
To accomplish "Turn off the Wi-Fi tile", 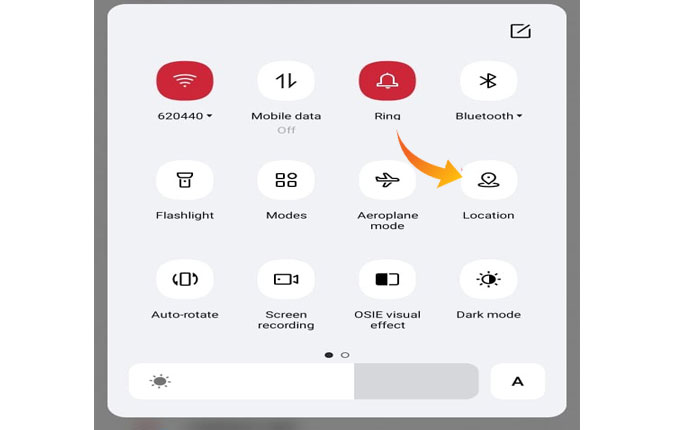I will point(185,81).
